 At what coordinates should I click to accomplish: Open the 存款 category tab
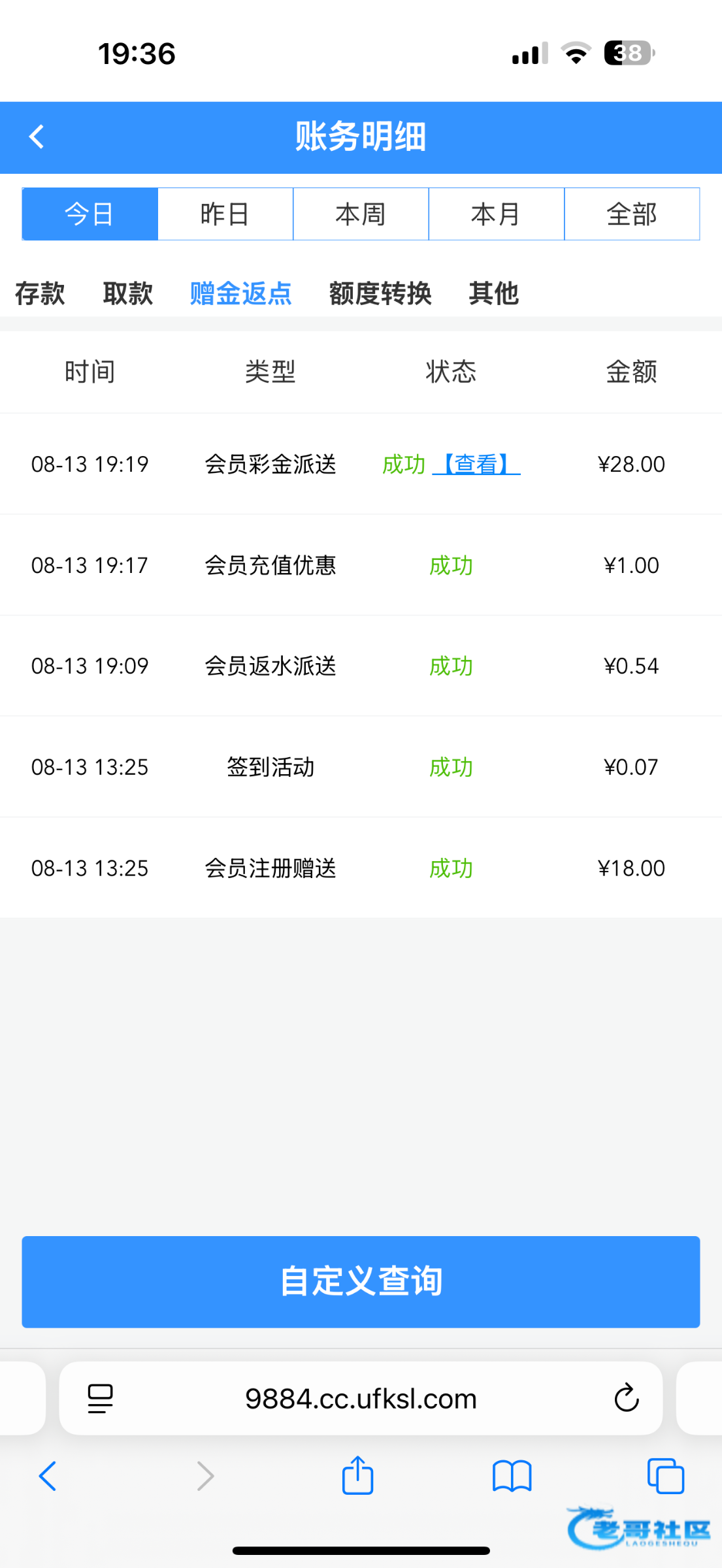click(40, 293)
